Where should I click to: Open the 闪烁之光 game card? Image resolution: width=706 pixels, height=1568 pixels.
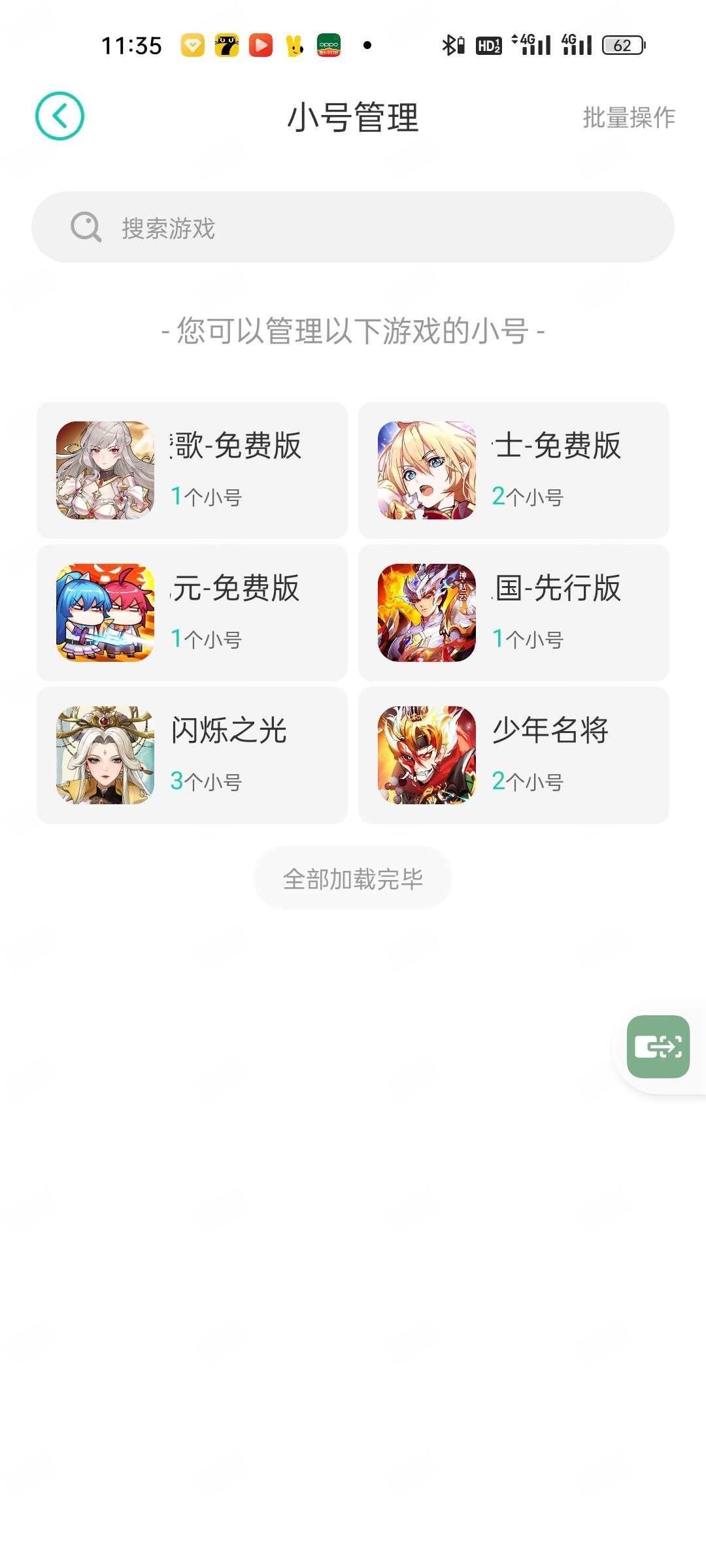[x=192, y=755]
